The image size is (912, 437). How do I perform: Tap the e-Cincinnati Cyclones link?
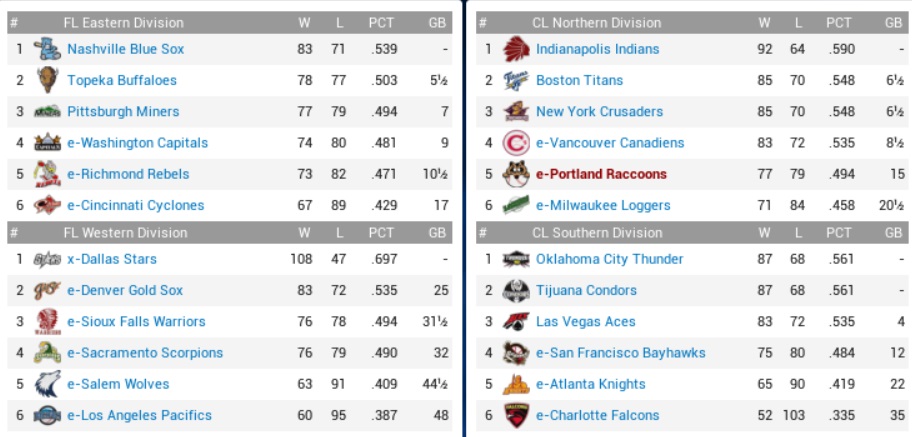point(135,205)
